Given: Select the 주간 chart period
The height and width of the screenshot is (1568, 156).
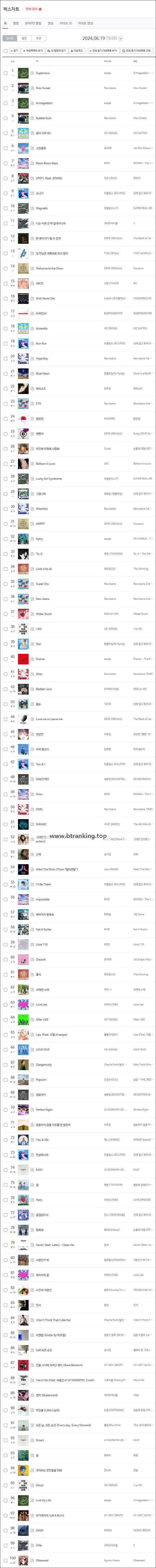Looking at the screenshot, I should (x=39, y=38).
